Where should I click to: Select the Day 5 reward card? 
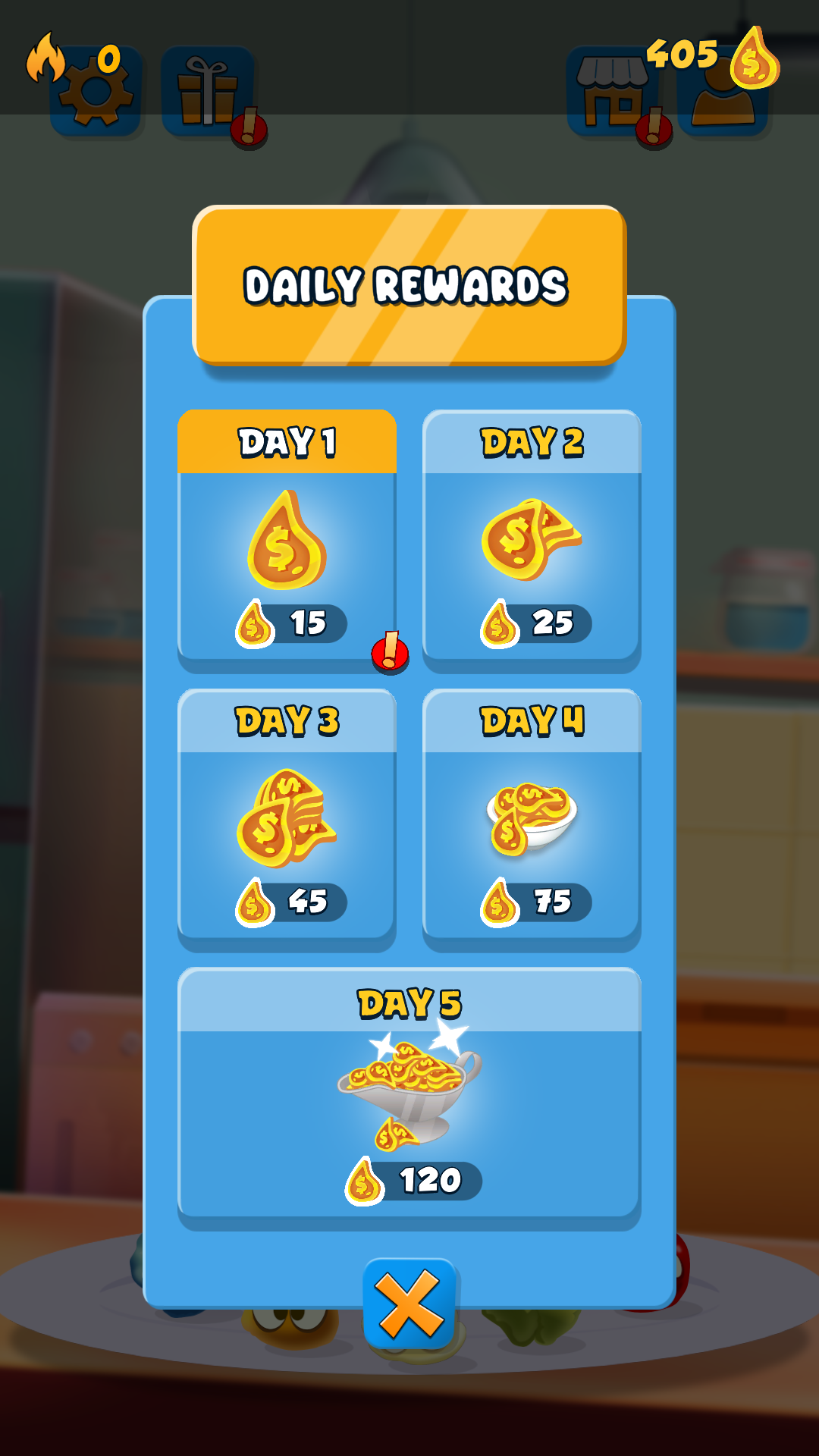point(409,1097)
